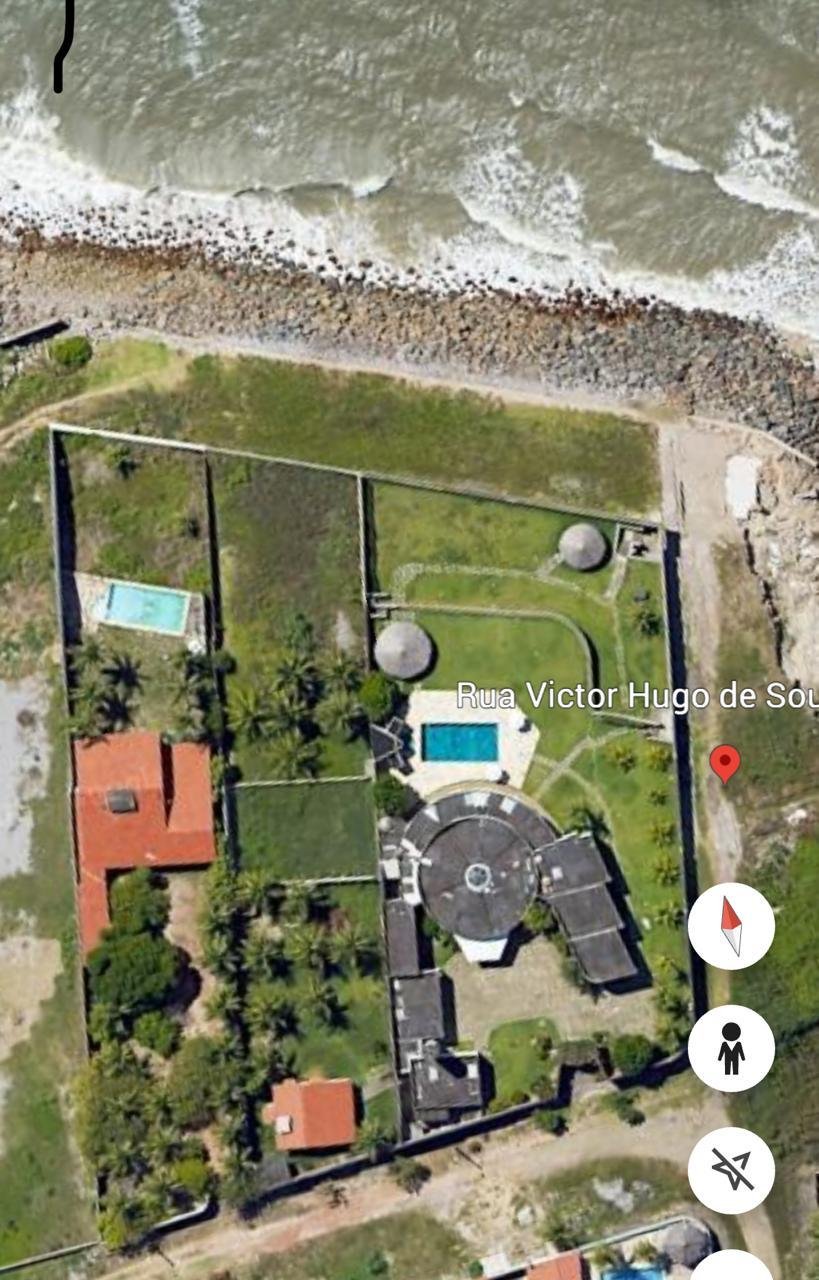The image size is (819, 1280).
Task: Tap the crossed-out location arrow button
Action: pos(731,1170)
